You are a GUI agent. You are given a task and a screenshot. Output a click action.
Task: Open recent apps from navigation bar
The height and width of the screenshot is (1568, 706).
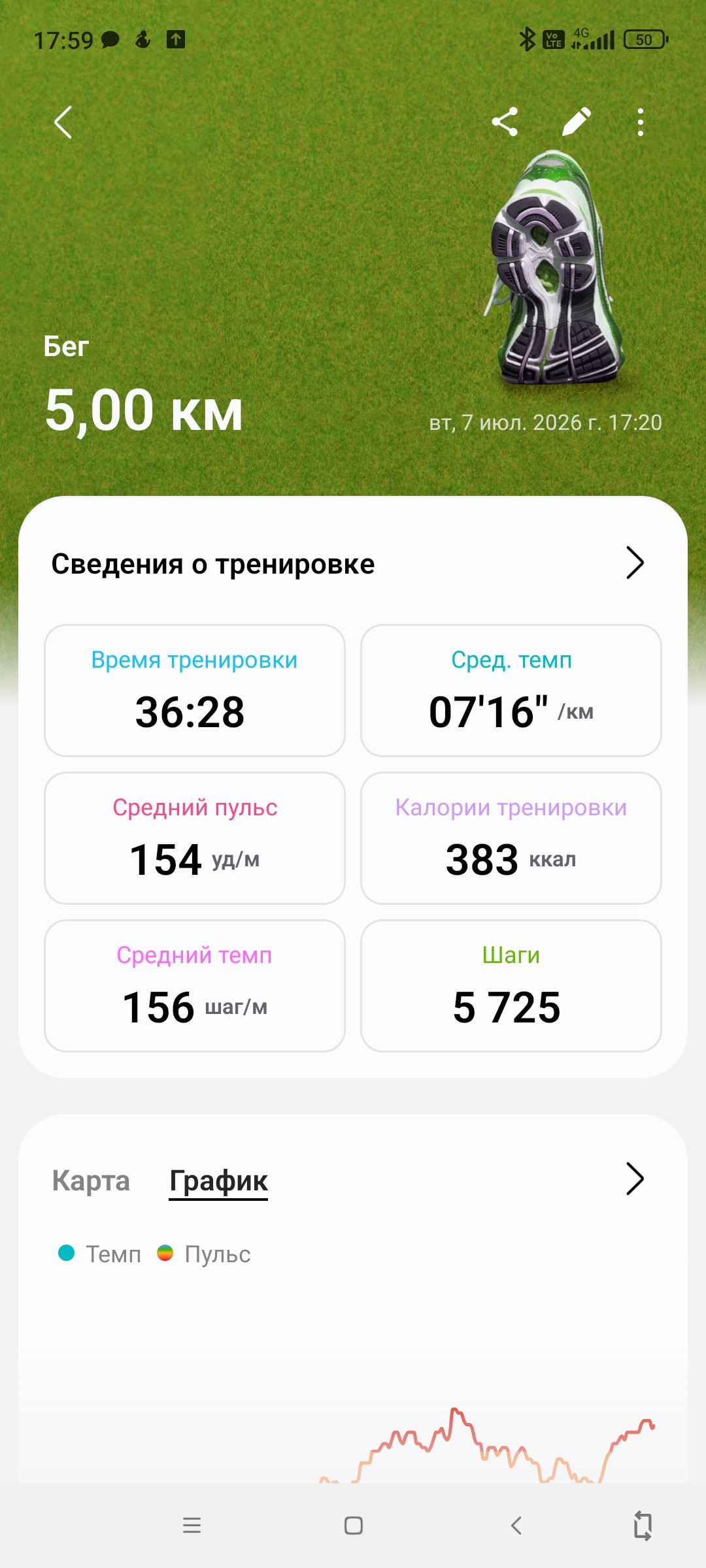[192, 1526]
